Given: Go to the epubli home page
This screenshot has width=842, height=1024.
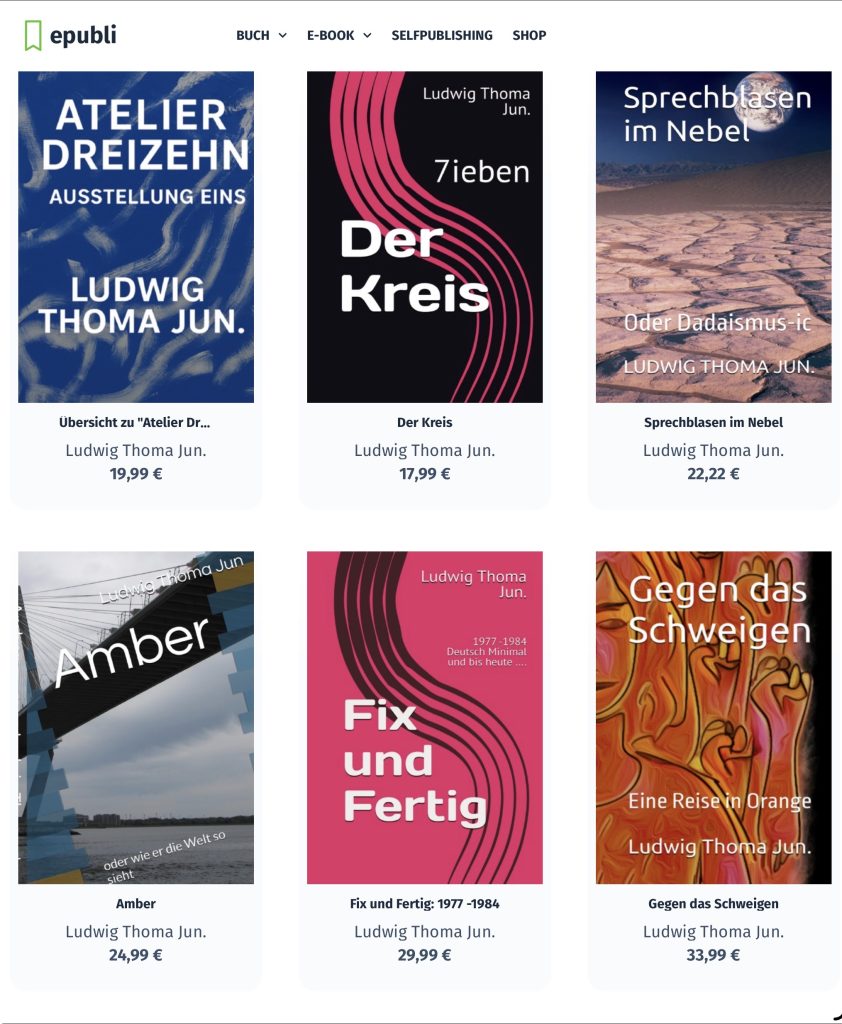Looking at the screenshot, I should (x=70, y=35).
